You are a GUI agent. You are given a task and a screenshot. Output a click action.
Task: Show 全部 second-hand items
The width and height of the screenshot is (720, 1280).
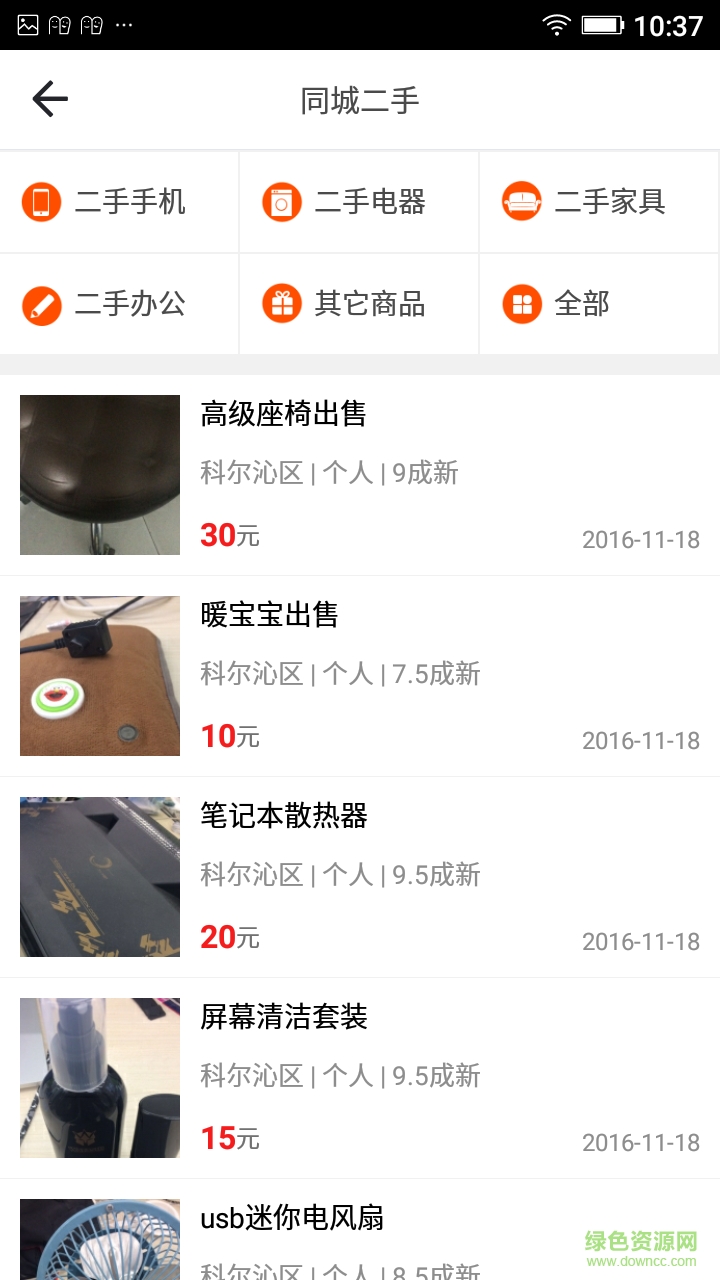600,304
